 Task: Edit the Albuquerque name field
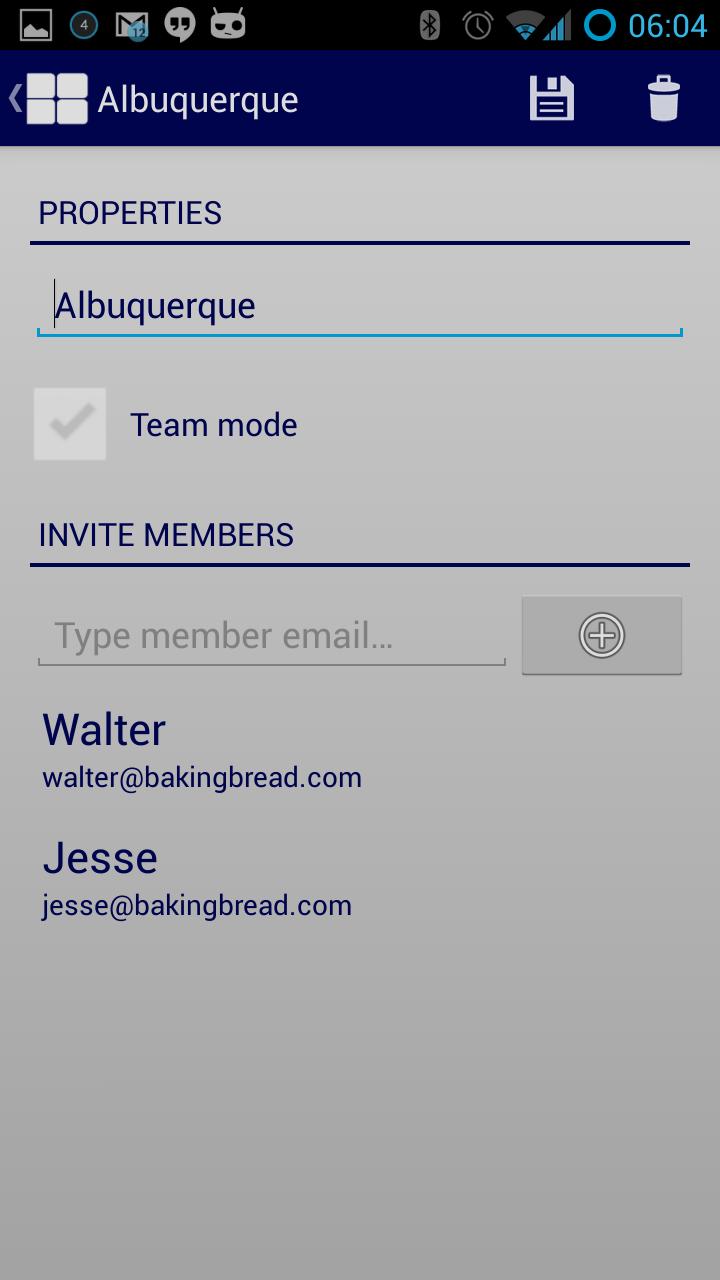360,306
